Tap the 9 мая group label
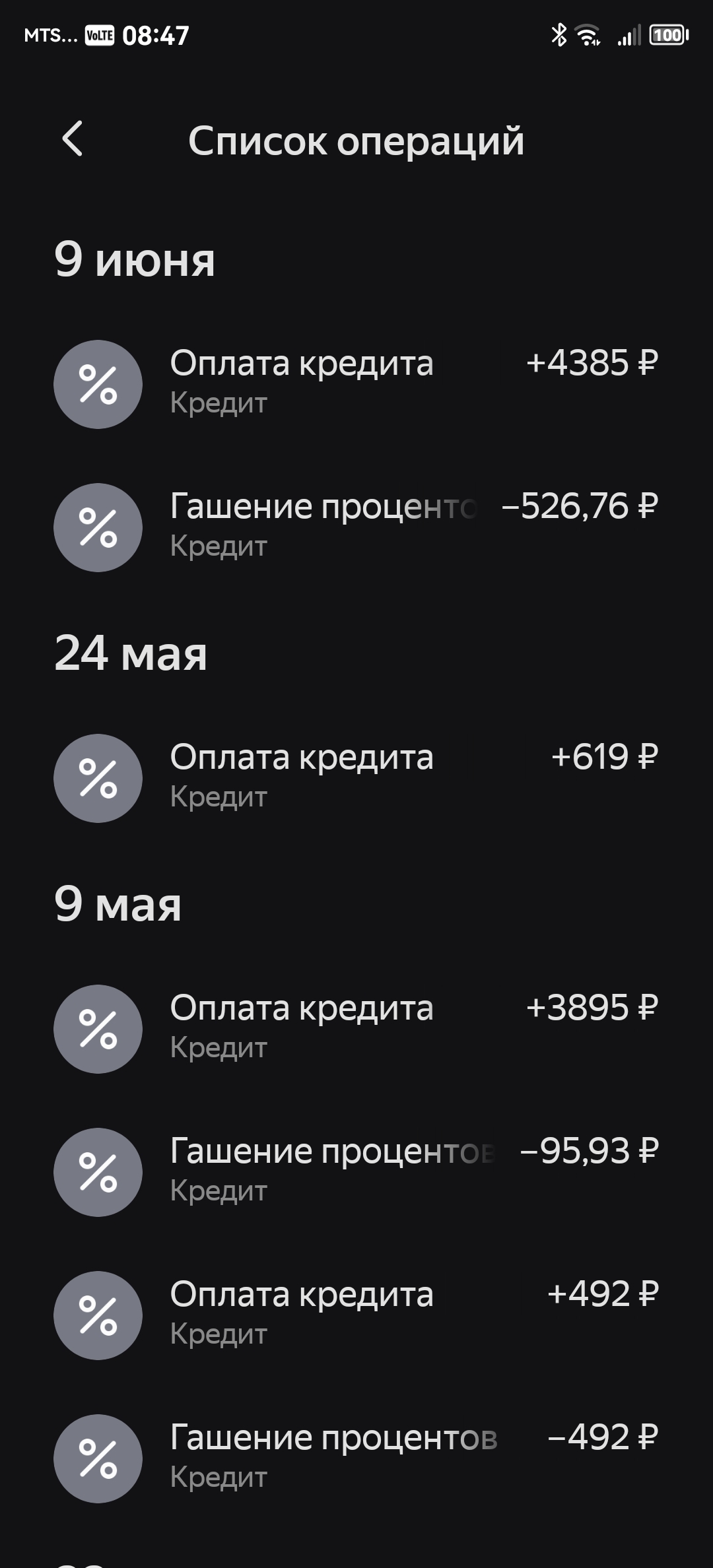This screenshot has width=713, height=1568. coord(118,904)
